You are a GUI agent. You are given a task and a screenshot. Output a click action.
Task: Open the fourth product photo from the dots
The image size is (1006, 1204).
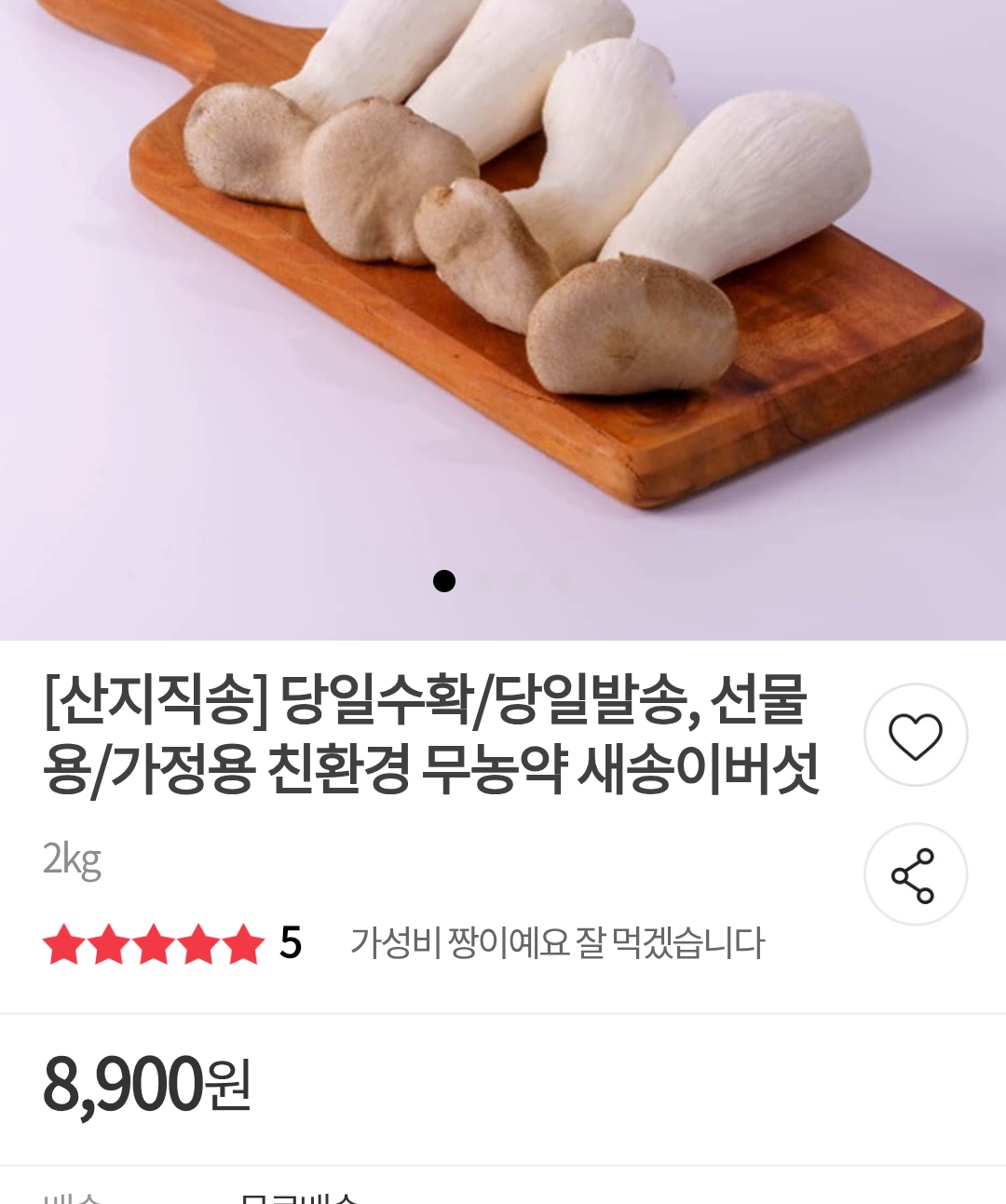pos(562,579)
